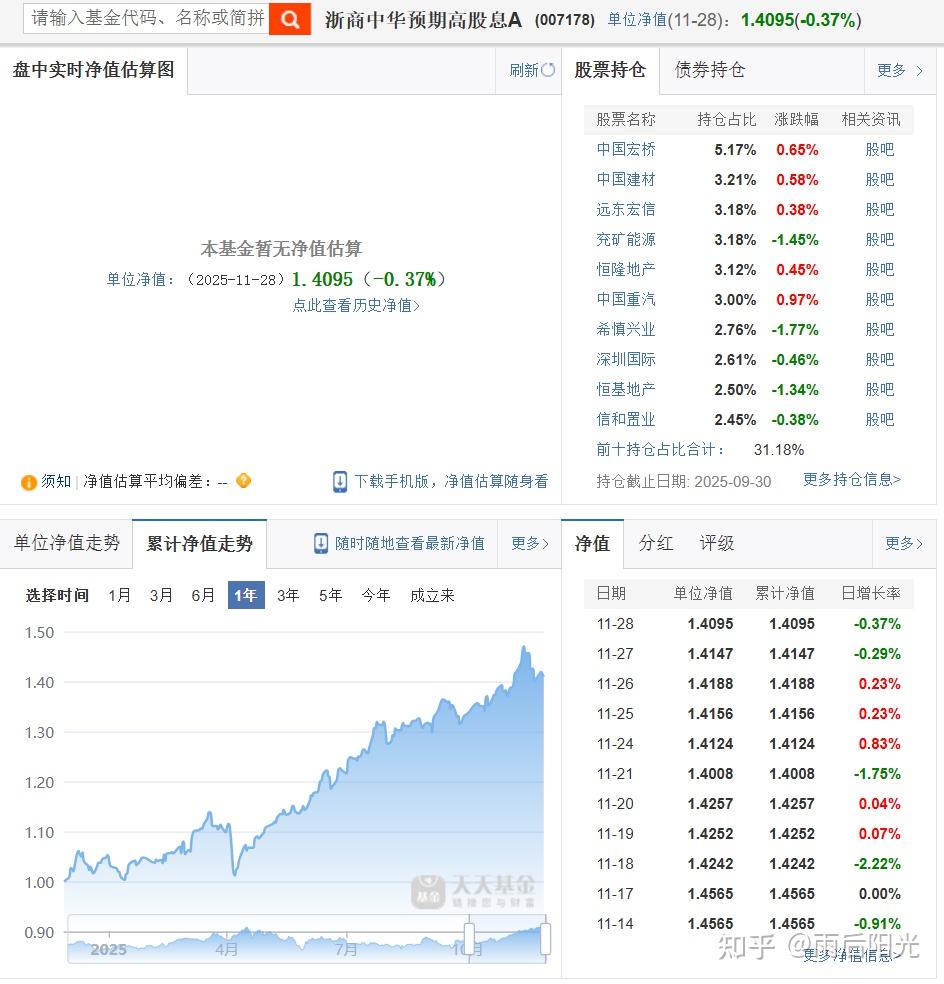
Task: Click the fund search magnifier icon
Action: [289, 19]
